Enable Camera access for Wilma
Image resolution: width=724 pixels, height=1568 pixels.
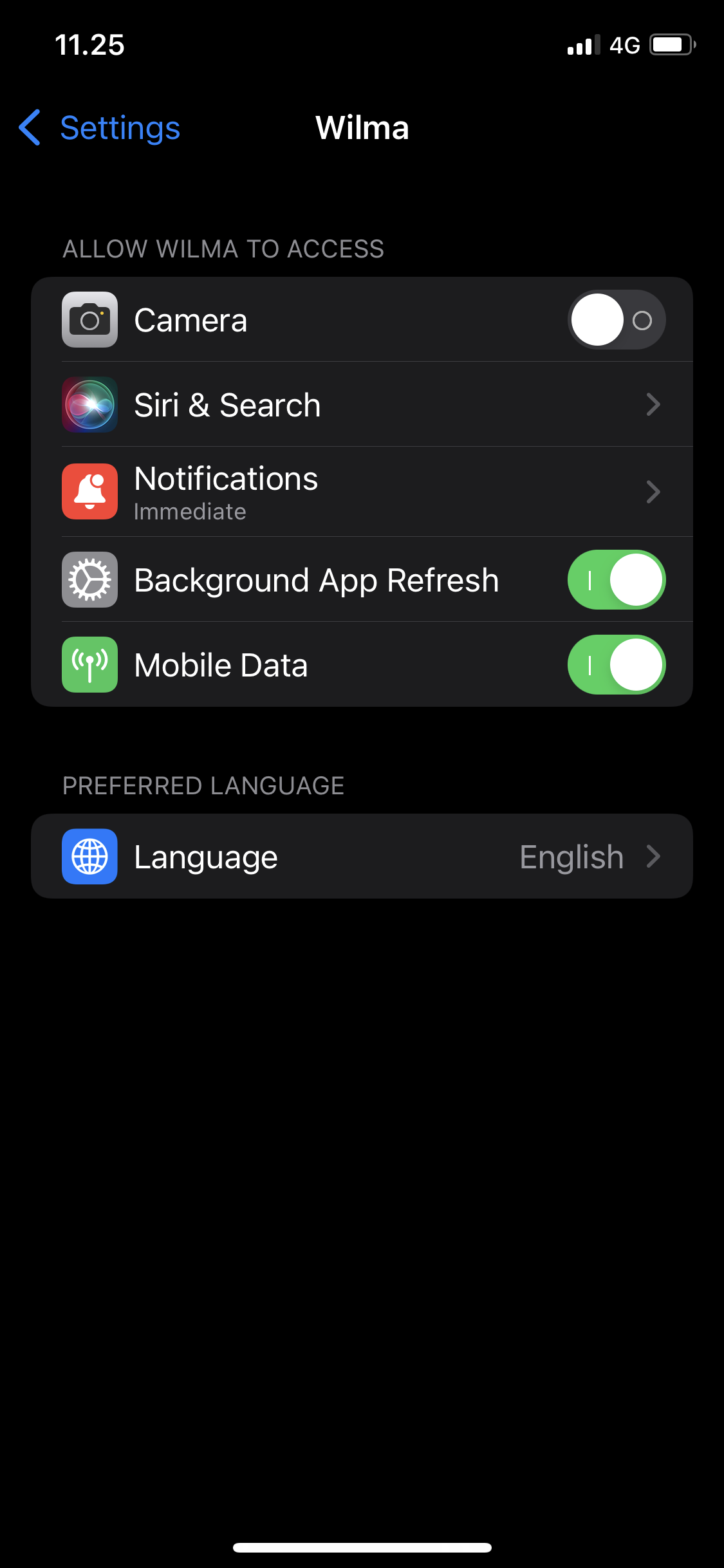pyautogui.click(x=617, y=320)
